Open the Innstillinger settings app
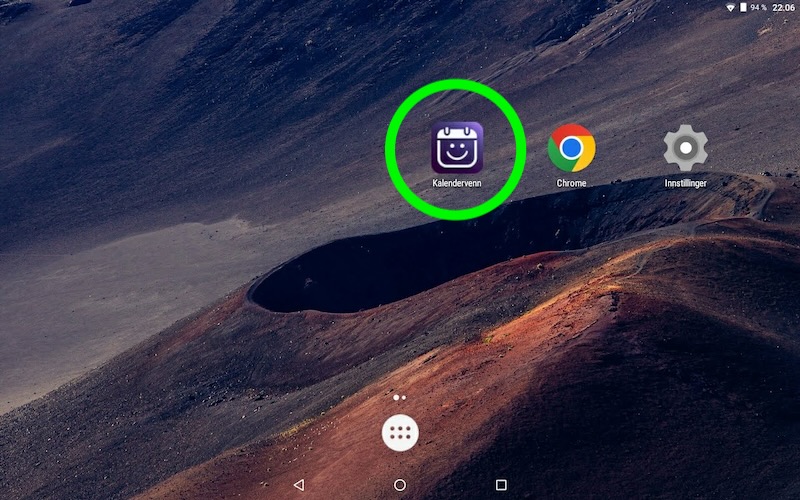800x500 pixels. coord(685,148)
